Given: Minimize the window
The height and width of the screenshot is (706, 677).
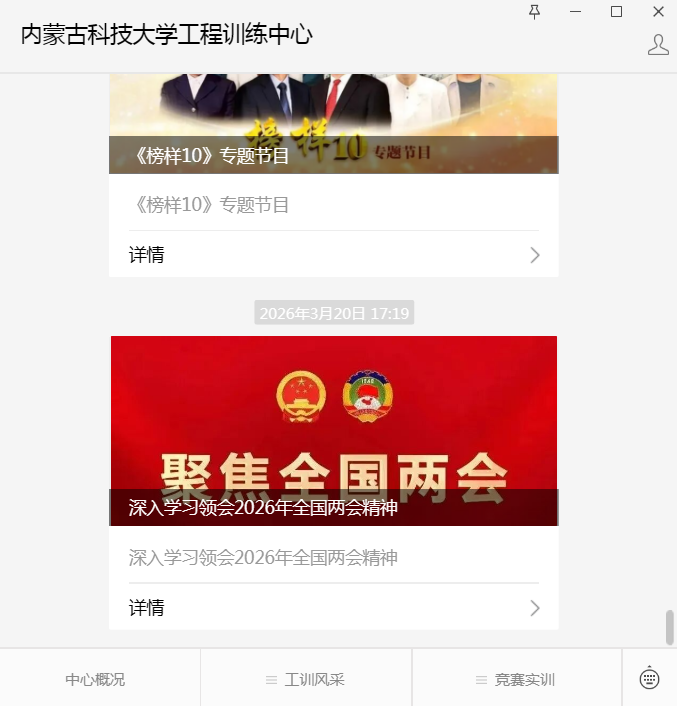Looking at the screenshot, I should point(576,12).
